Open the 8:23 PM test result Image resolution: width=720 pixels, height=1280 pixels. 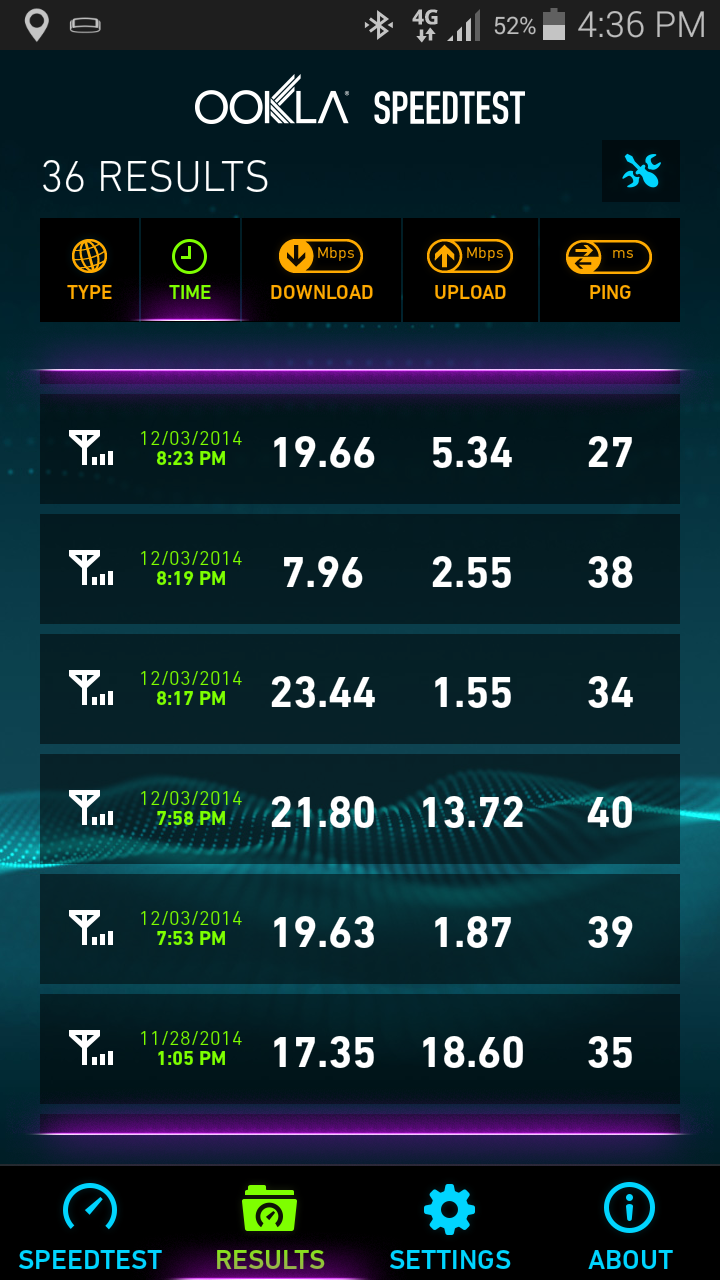point(360,449)
